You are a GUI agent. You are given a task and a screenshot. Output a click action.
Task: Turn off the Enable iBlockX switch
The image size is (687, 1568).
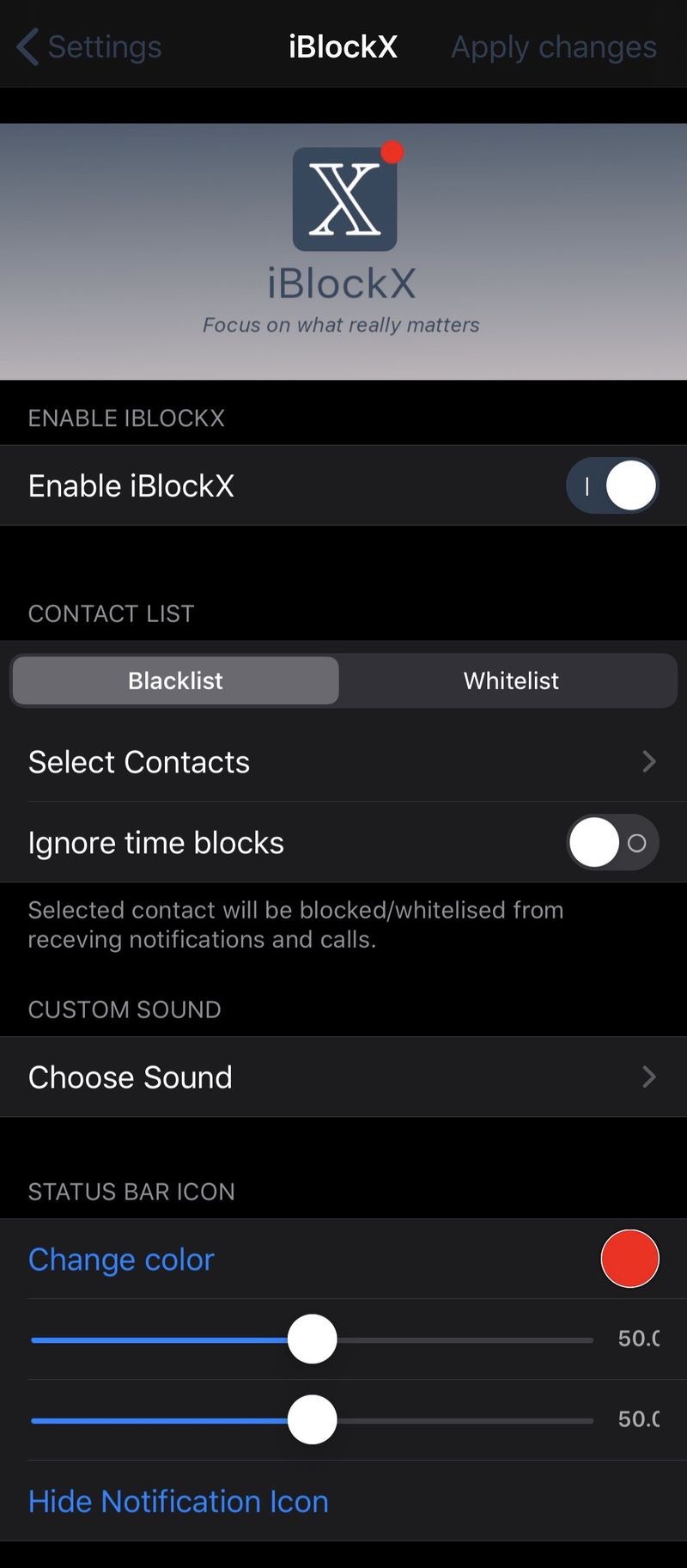click(x=612, y=485)
